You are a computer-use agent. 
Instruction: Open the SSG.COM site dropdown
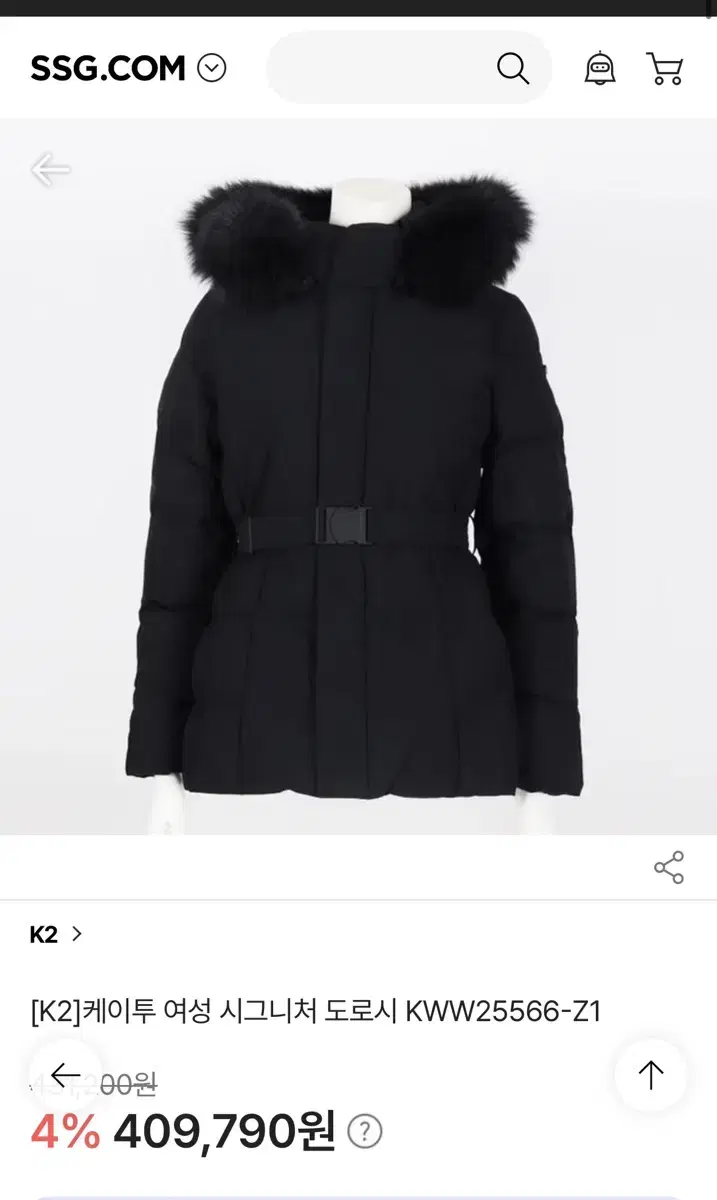[x=212, y=68]
